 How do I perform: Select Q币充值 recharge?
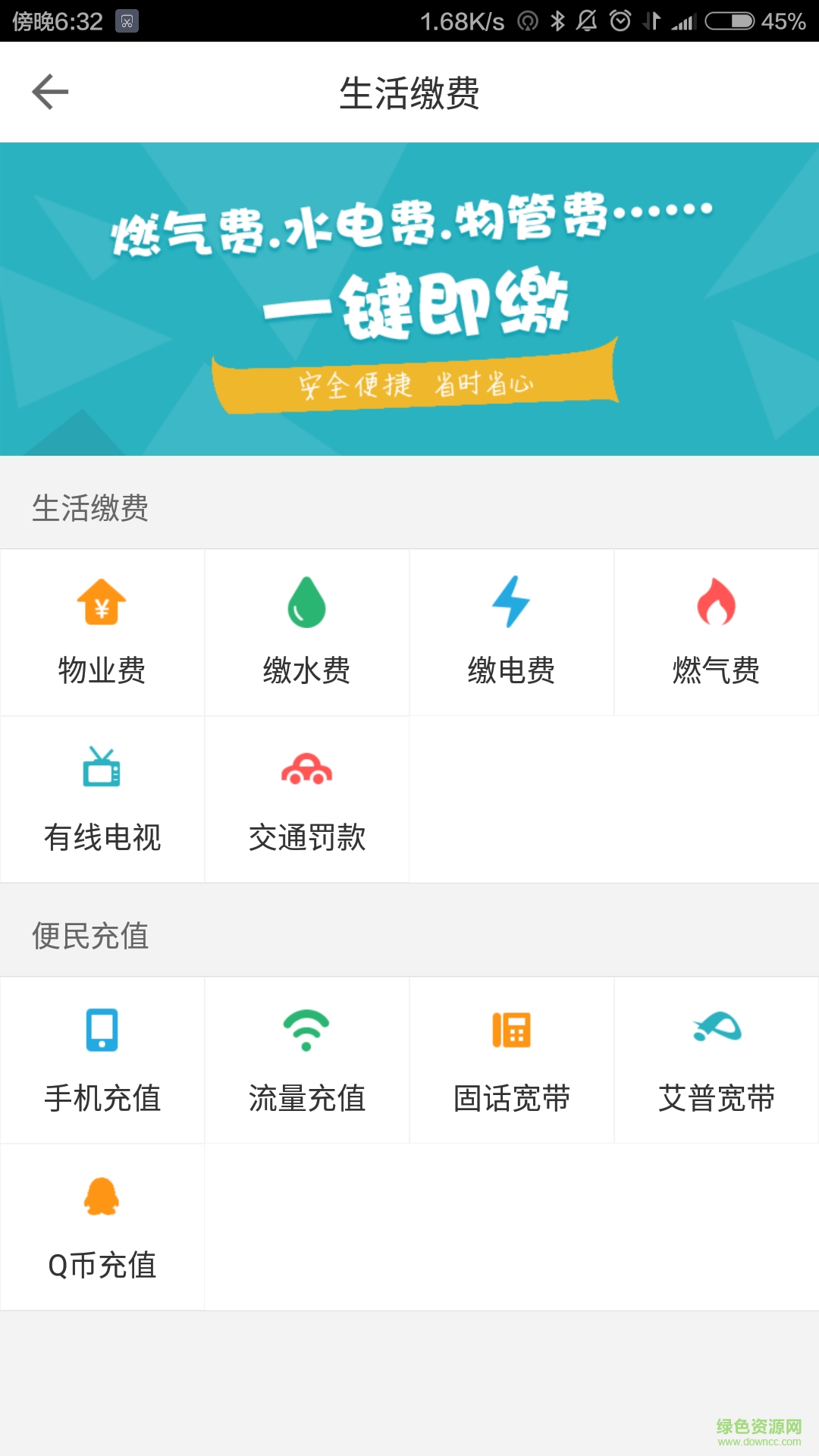(102, 1227)
